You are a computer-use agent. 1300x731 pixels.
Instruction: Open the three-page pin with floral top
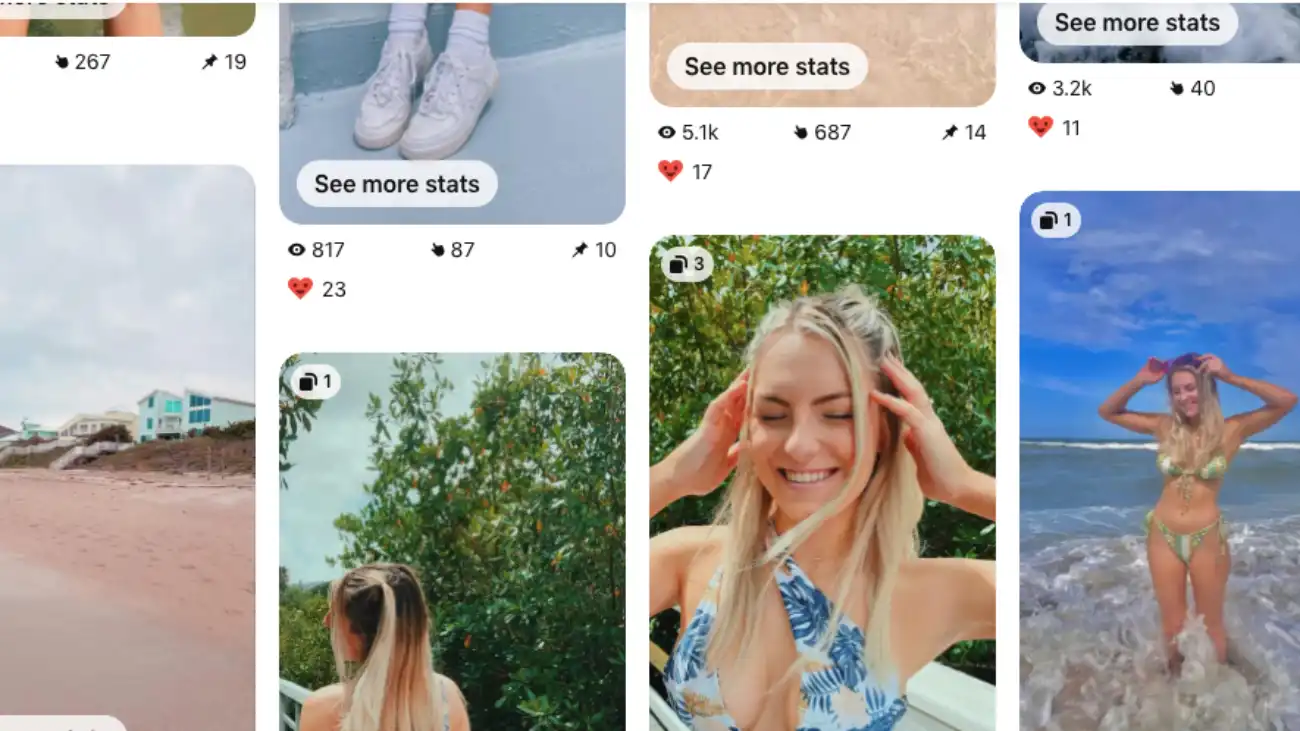coord(822,480)
